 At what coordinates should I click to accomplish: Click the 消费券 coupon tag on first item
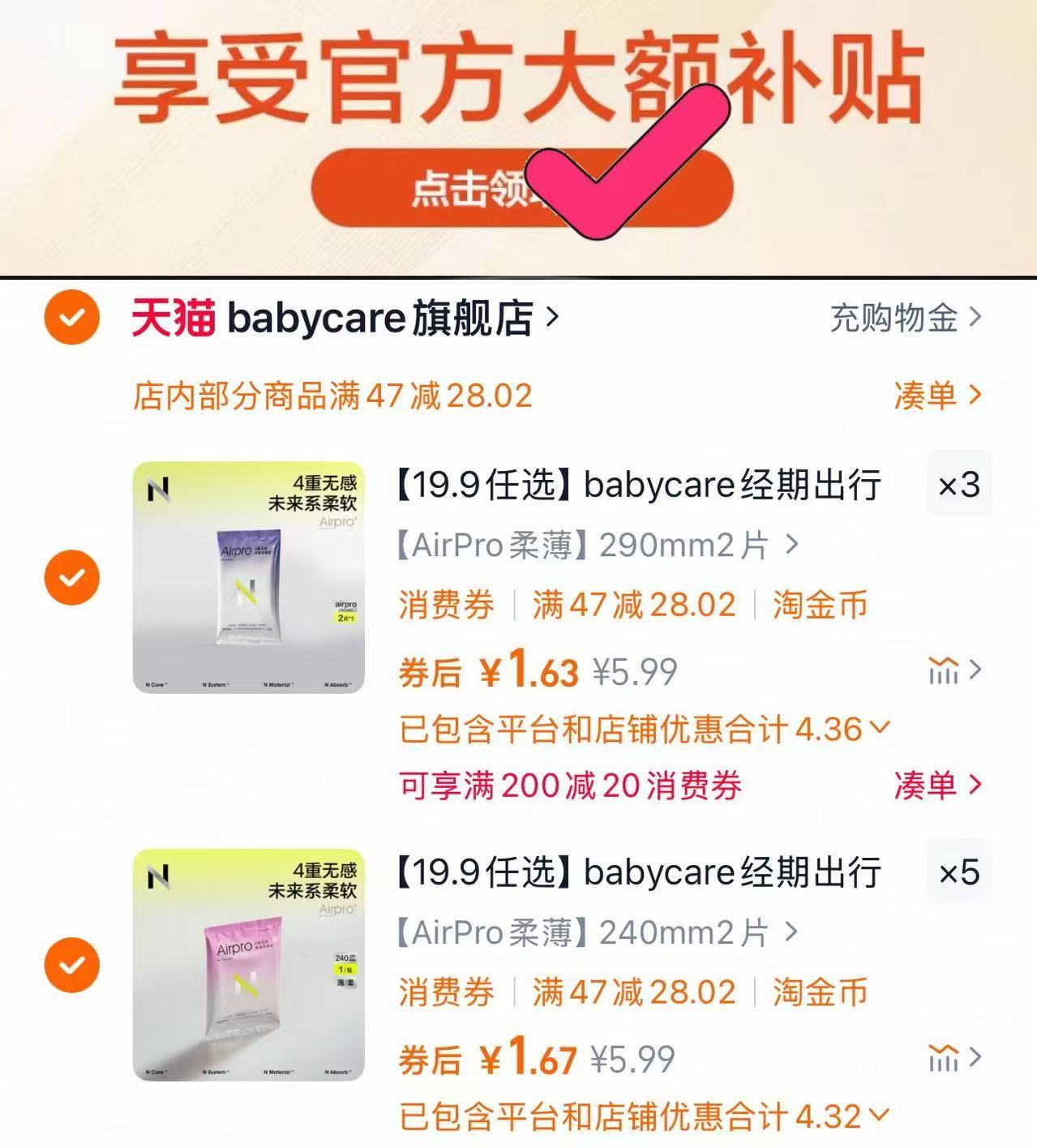[x=444, y=604]
